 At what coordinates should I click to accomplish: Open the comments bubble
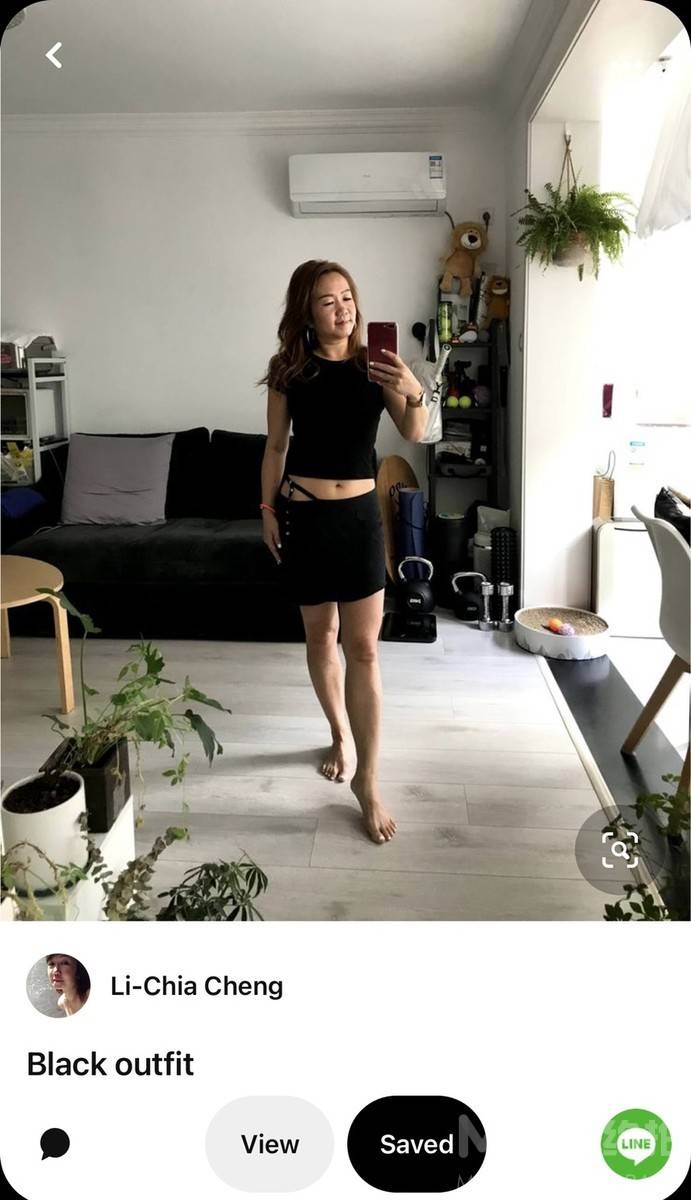tap(55, 1143)
